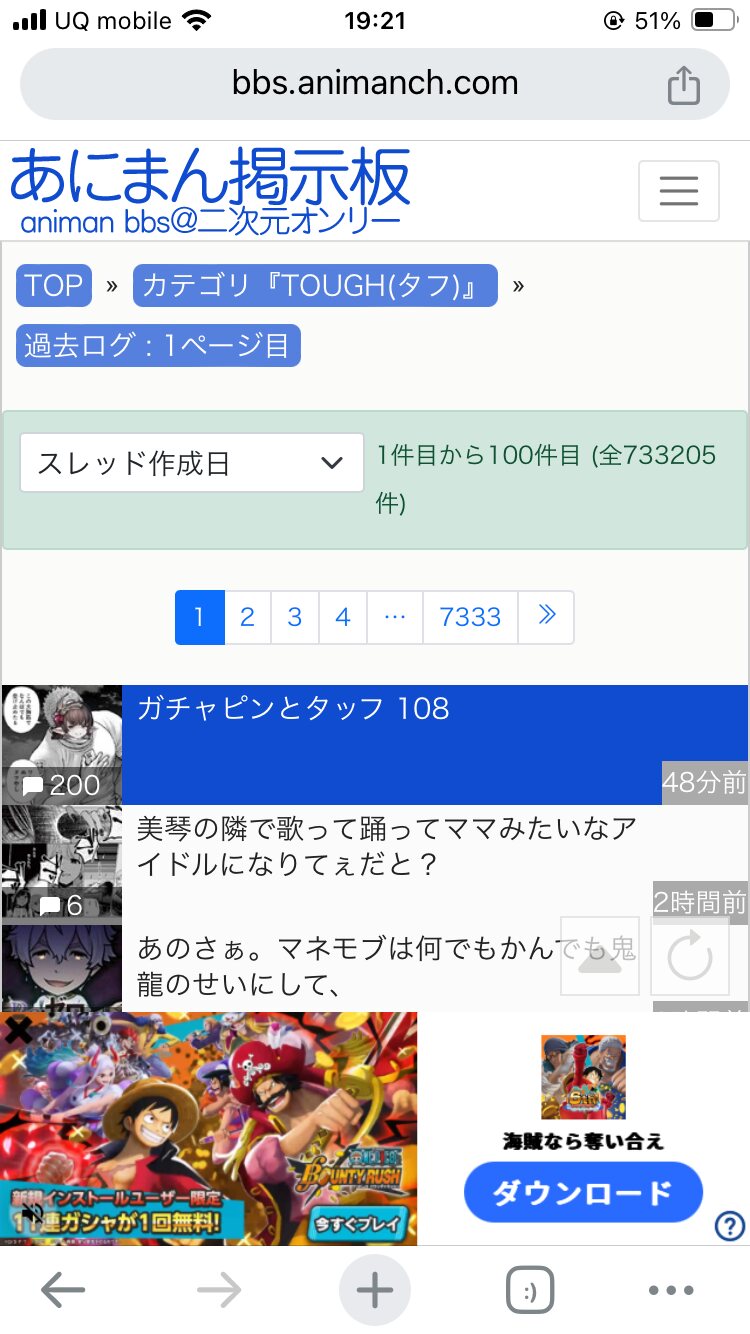Select page 4 in the pagination
Image resolution: width=750 pixels, height=1334 pixels.
tap(342, 617)
